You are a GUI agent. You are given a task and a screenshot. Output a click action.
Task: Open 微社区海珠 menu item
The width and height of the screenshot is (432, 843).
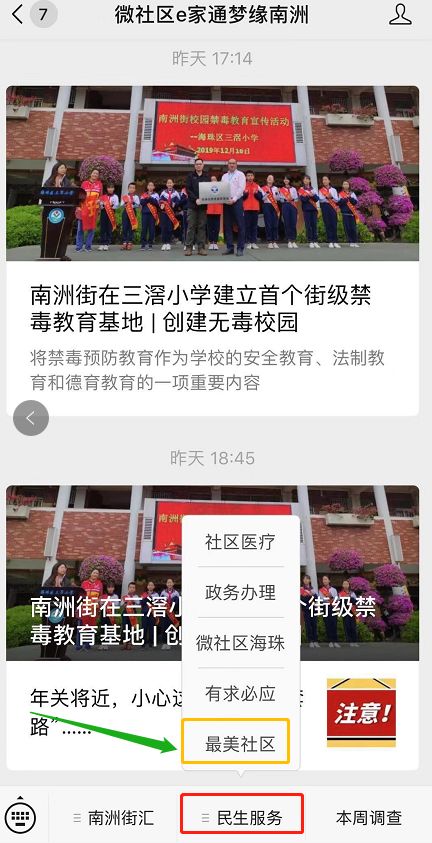tap(240, 643)
